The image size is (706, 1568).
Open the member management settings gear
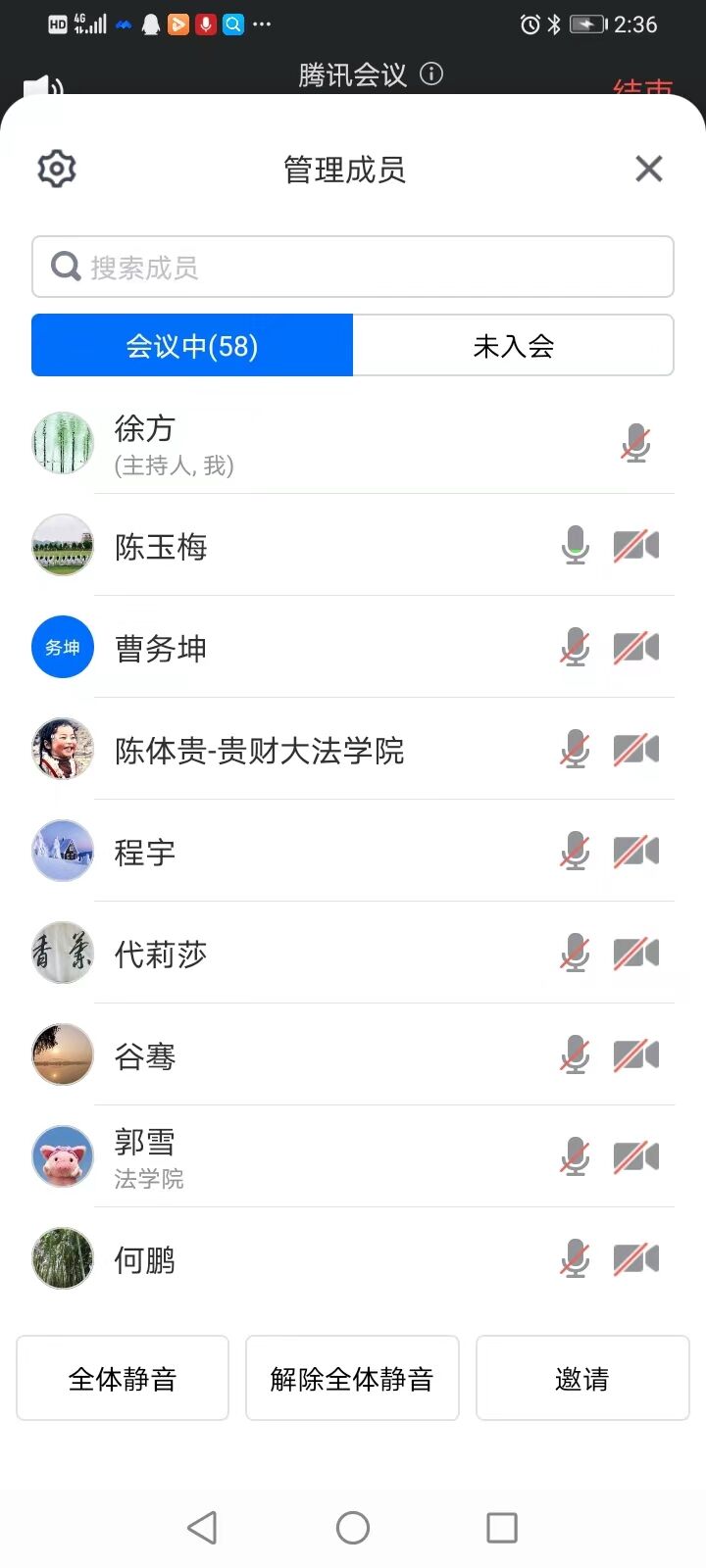(57, 169)
